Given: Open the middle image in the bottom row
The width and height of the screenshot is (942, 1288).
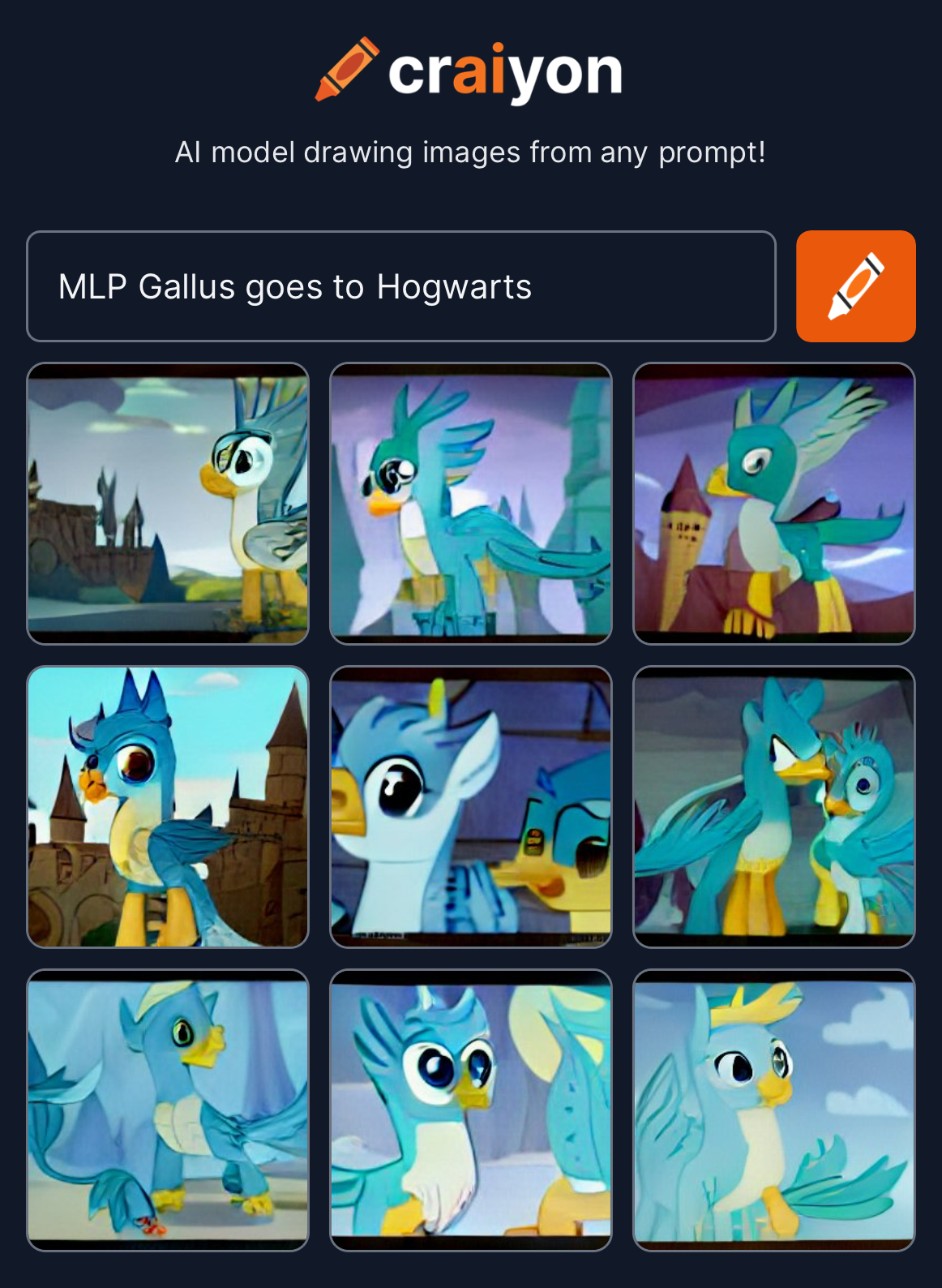Looking at the screenshot, I should point(471,1110).
